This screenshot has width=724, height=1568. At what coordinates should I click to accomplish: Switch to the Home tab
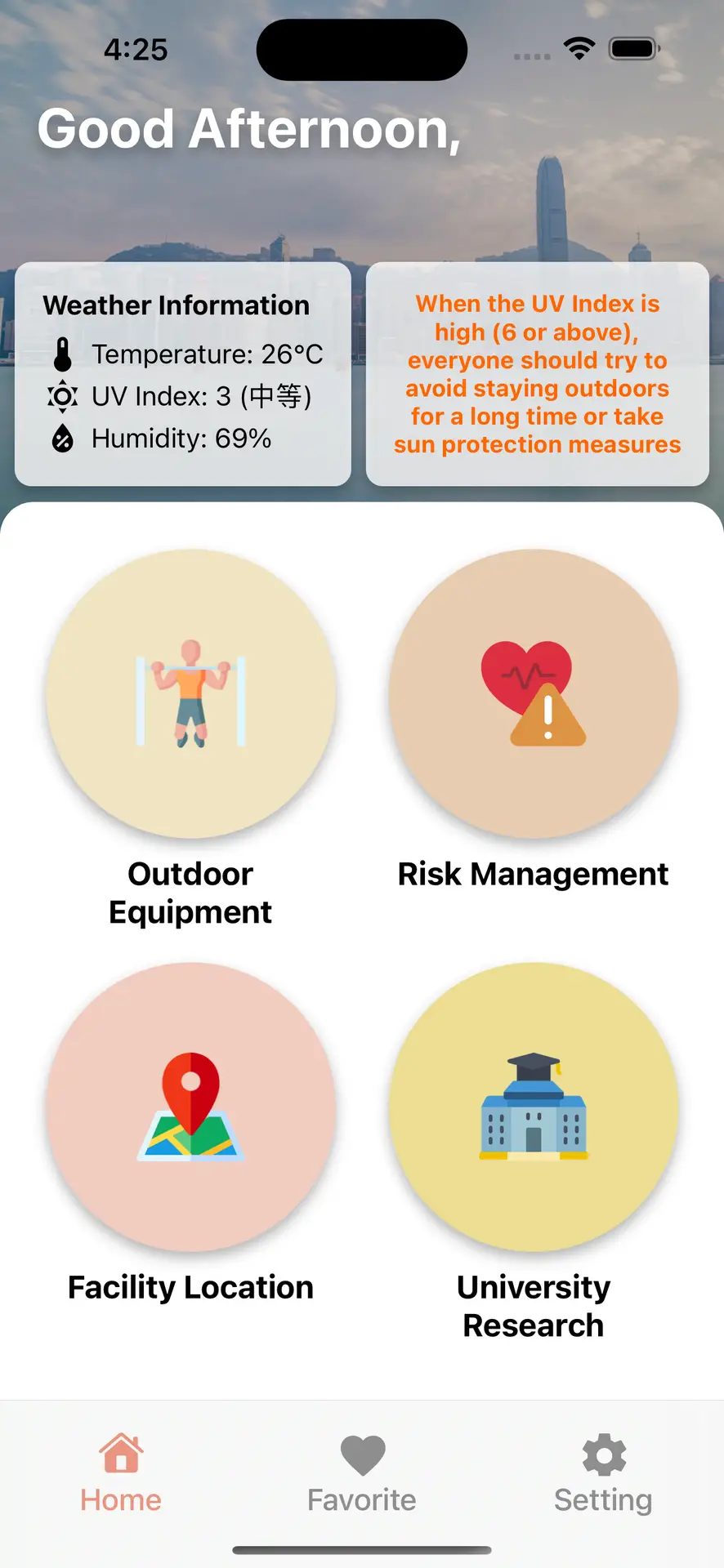pos(121,1473)
